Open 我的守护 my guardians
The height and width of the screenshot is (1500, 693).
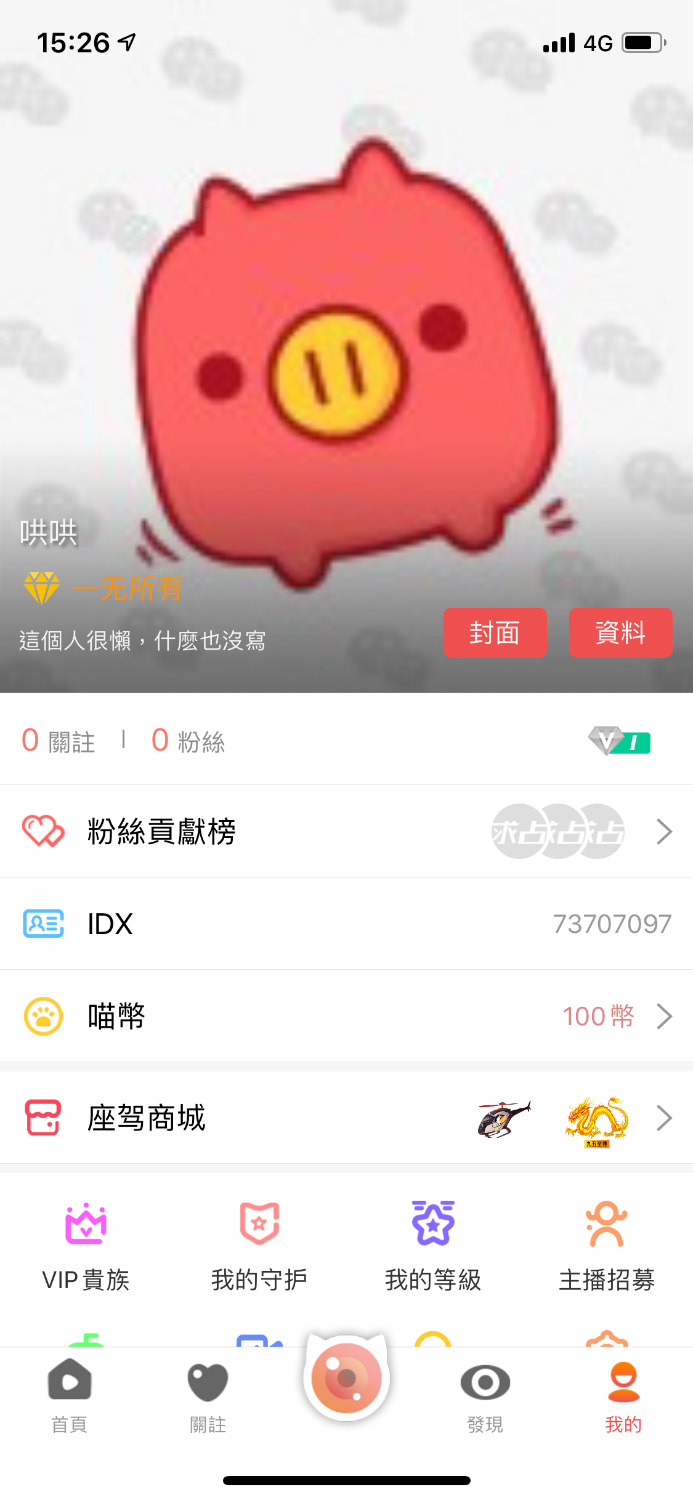(259, 1245)
